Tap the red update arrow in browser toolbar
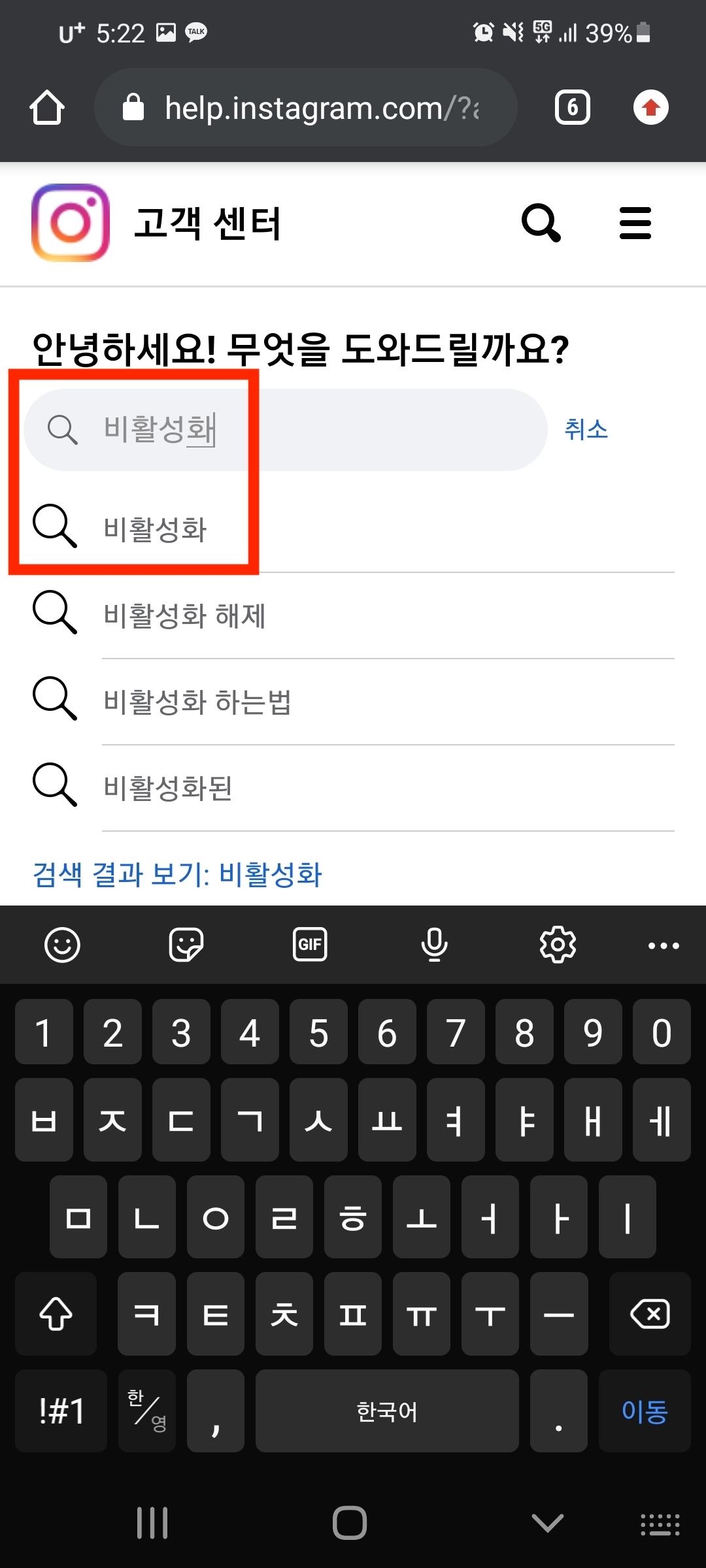The width and height of the screenshot is (706, 1568). coord(651,108)
